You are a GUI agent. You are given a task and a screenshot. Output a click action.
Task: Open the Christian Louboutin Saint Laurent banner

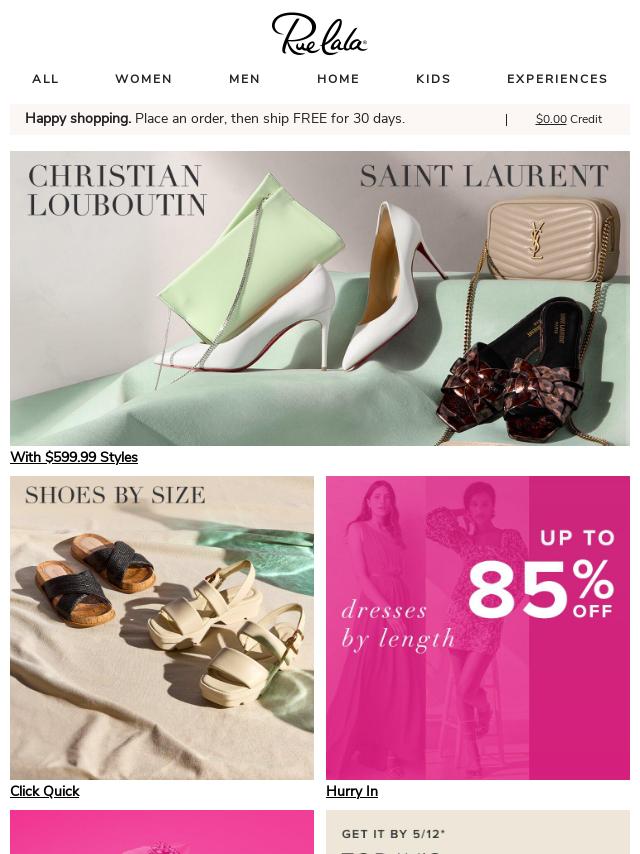click(320, 298)
